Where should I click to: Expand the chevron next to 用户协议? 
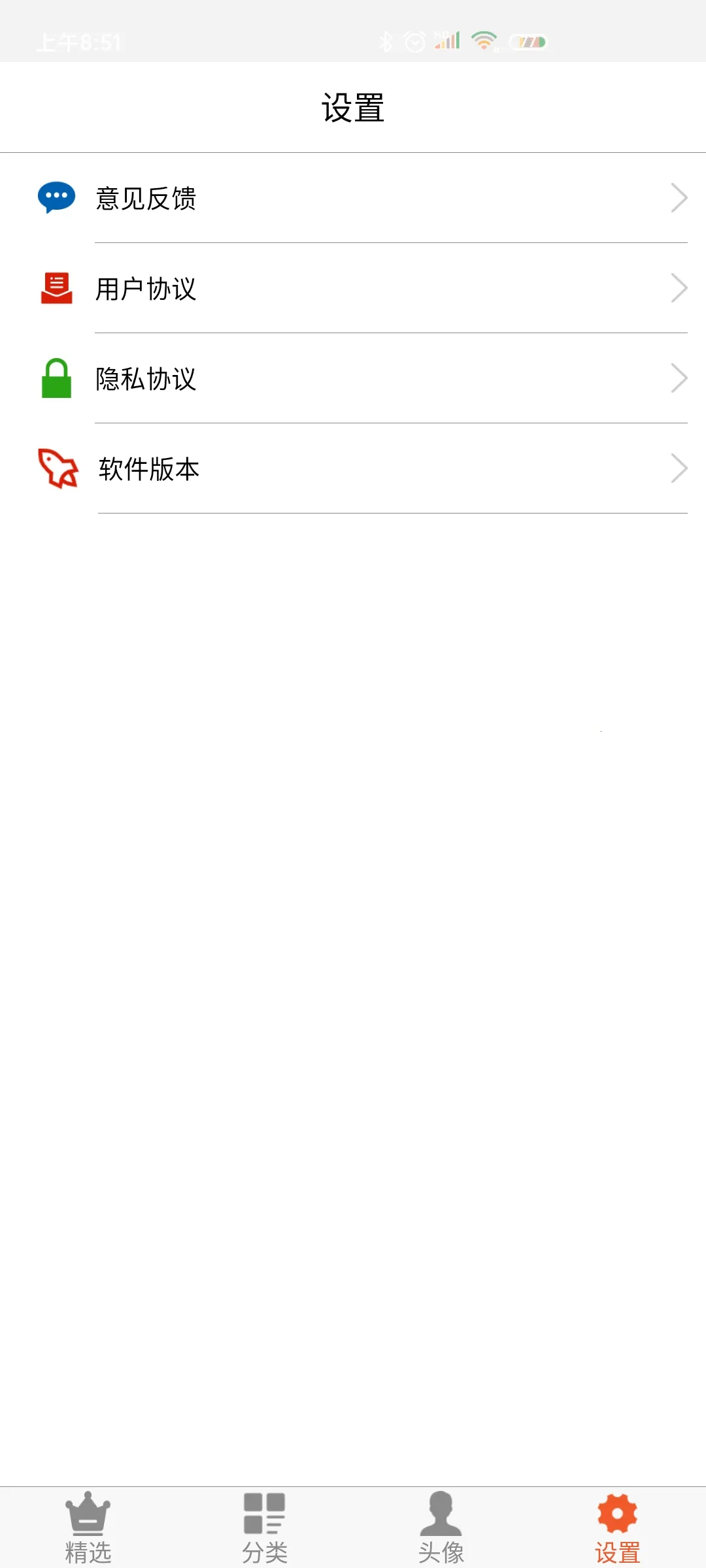click(679, 287)
